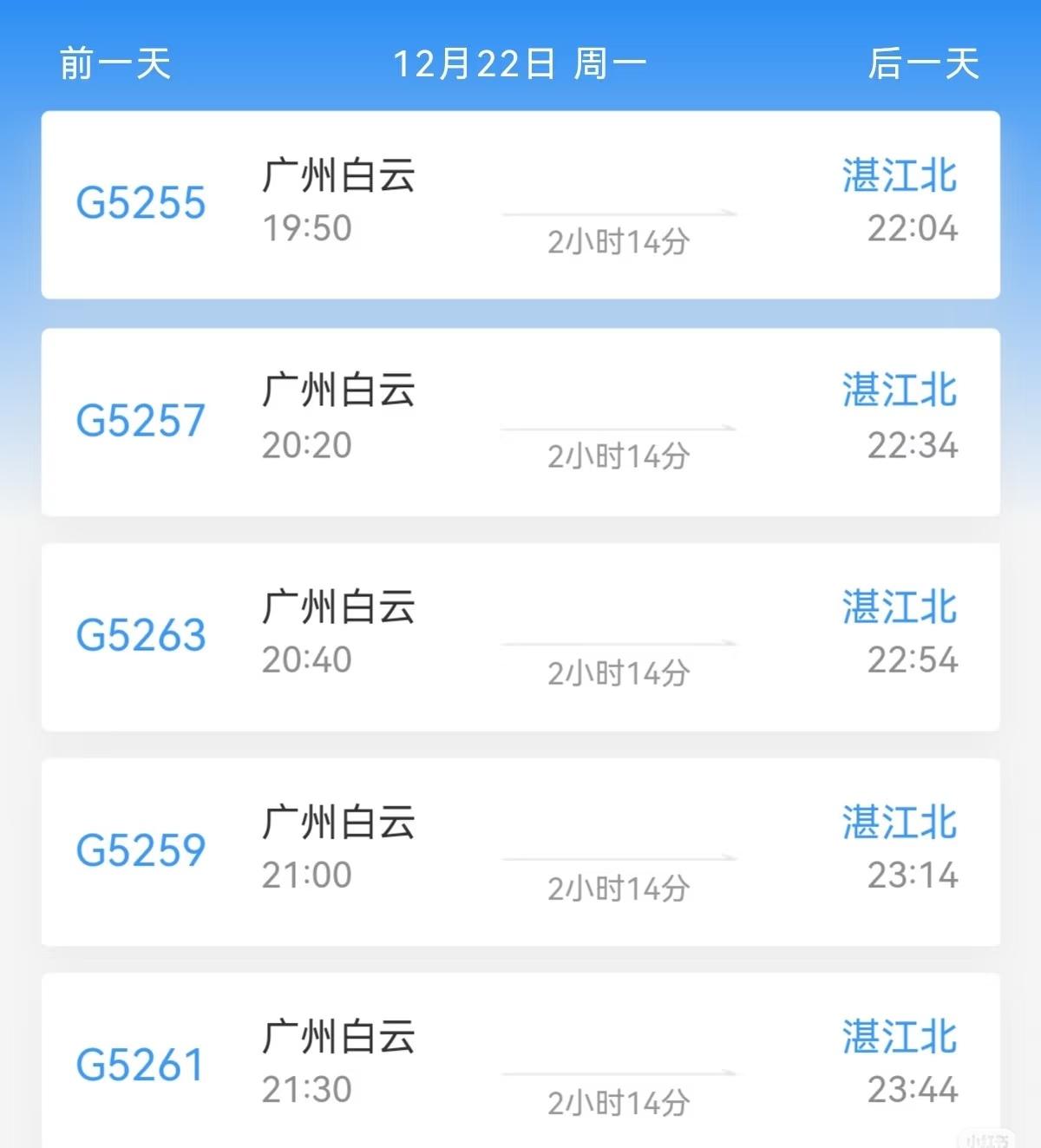This screenshot has width=1041, height=1148.
Task: Open details for train G5261
Action: [141, 1066]
